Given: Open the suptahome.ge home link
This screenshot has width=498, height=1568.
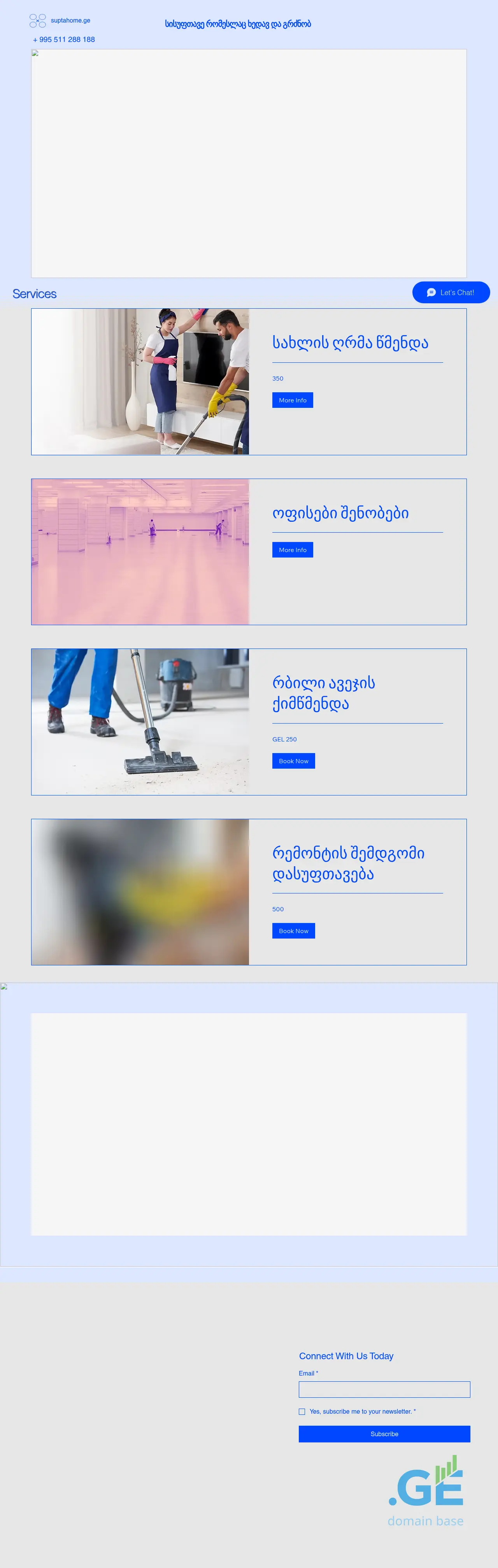Looking at the screenshot, I should pos(70,21).
